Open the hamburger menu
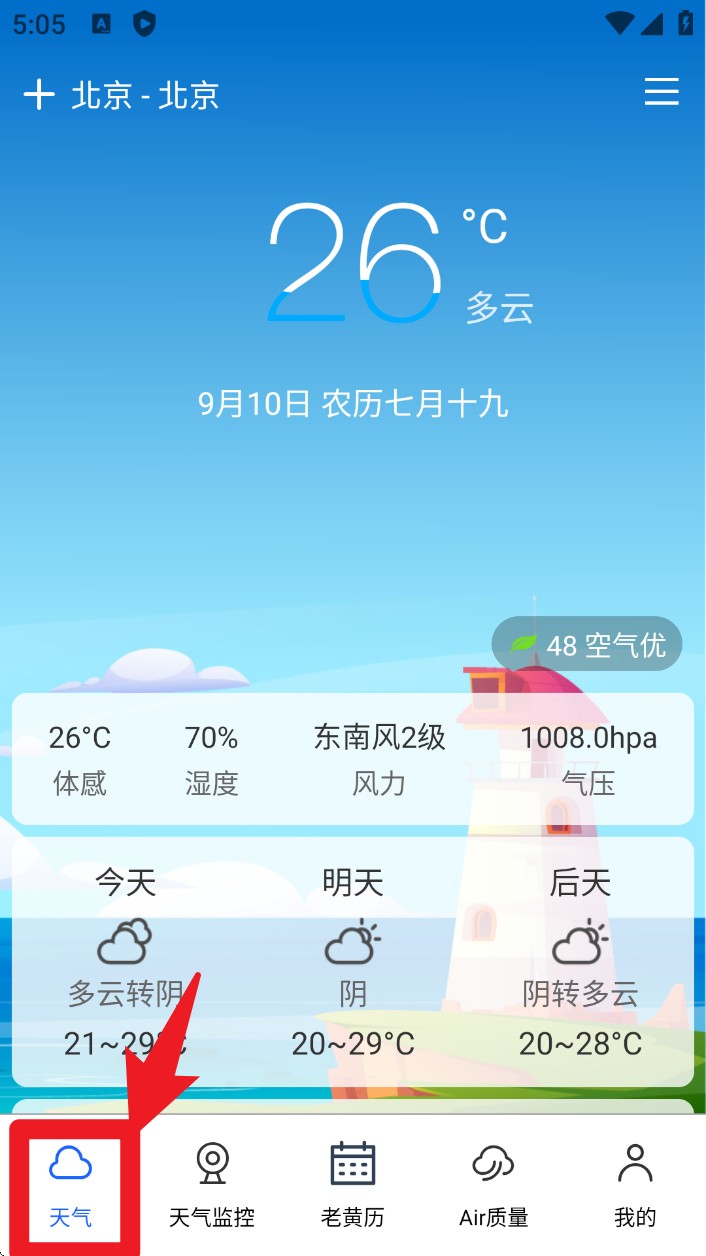The image size is (706, 1256). click(661, 93)
